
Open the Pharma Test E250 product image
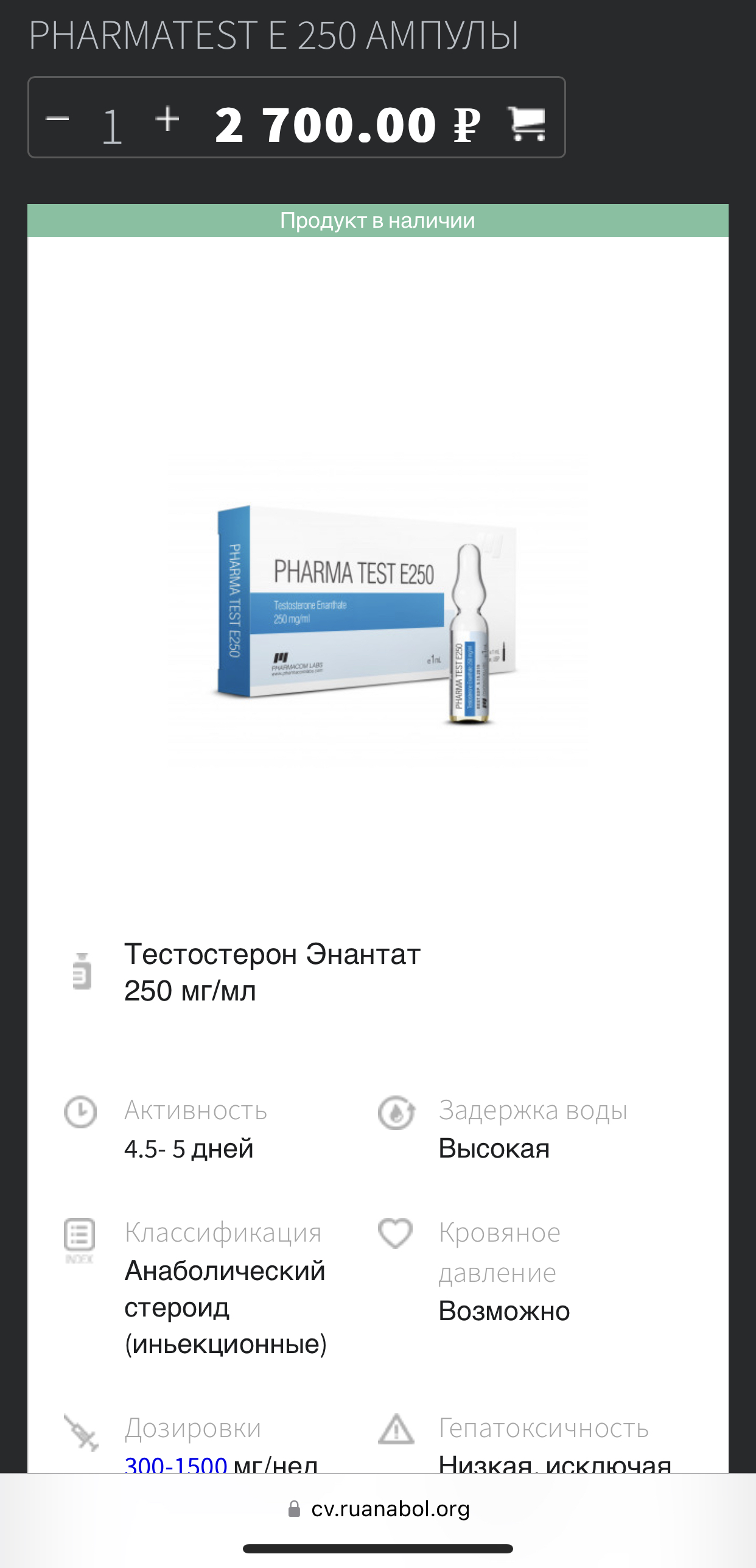[377, 609]
